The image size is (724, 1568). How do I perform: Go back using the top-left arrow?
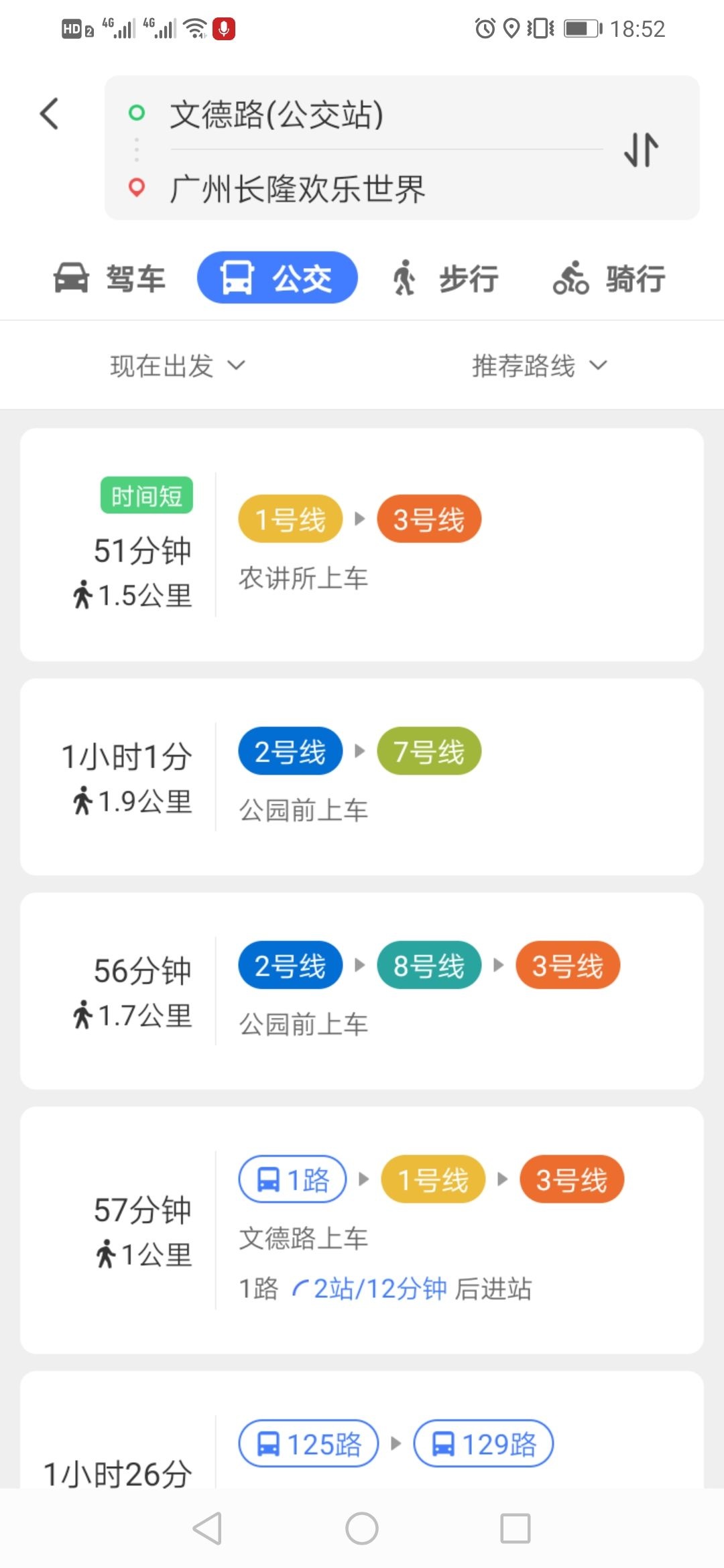coord(50,113)
